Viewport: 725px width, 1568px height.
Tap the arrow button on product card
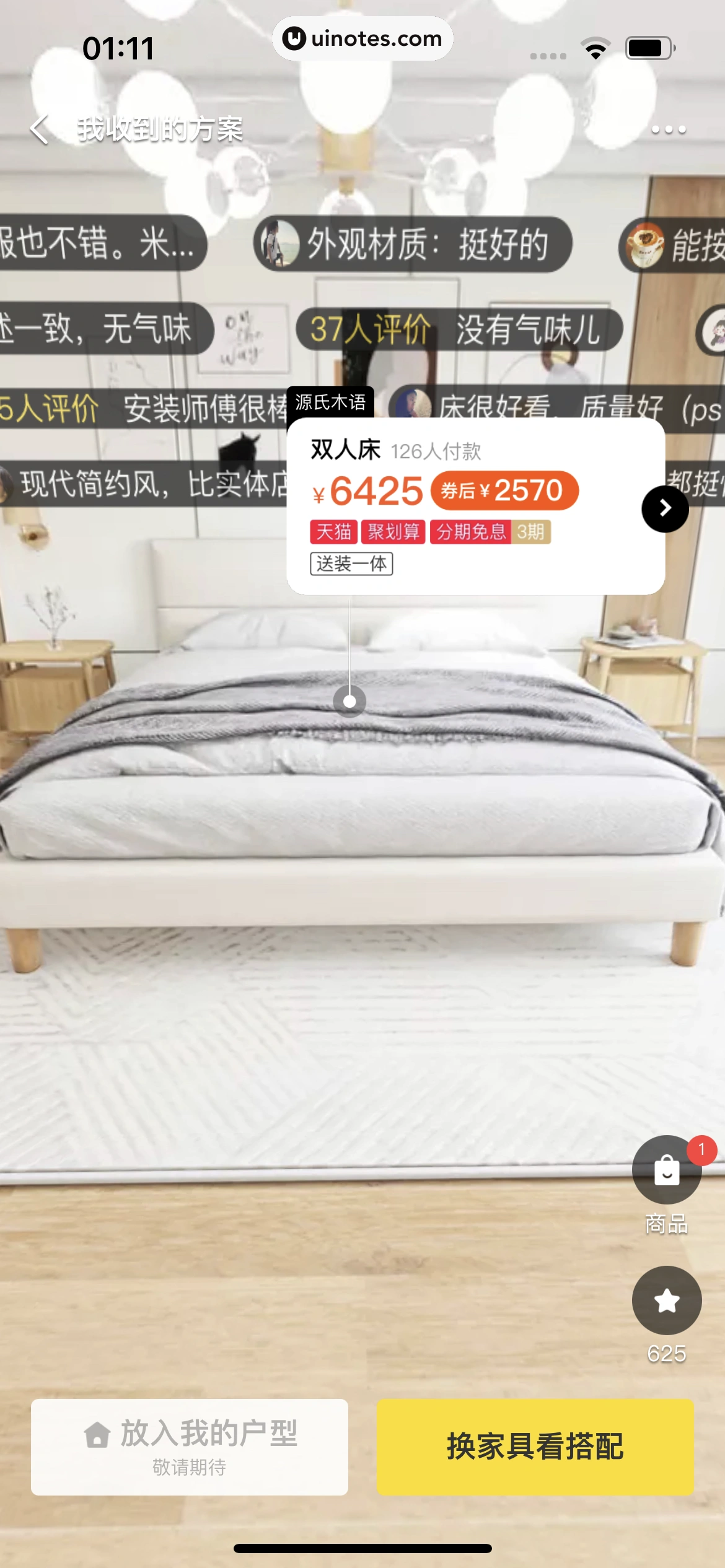coord(665,509)
